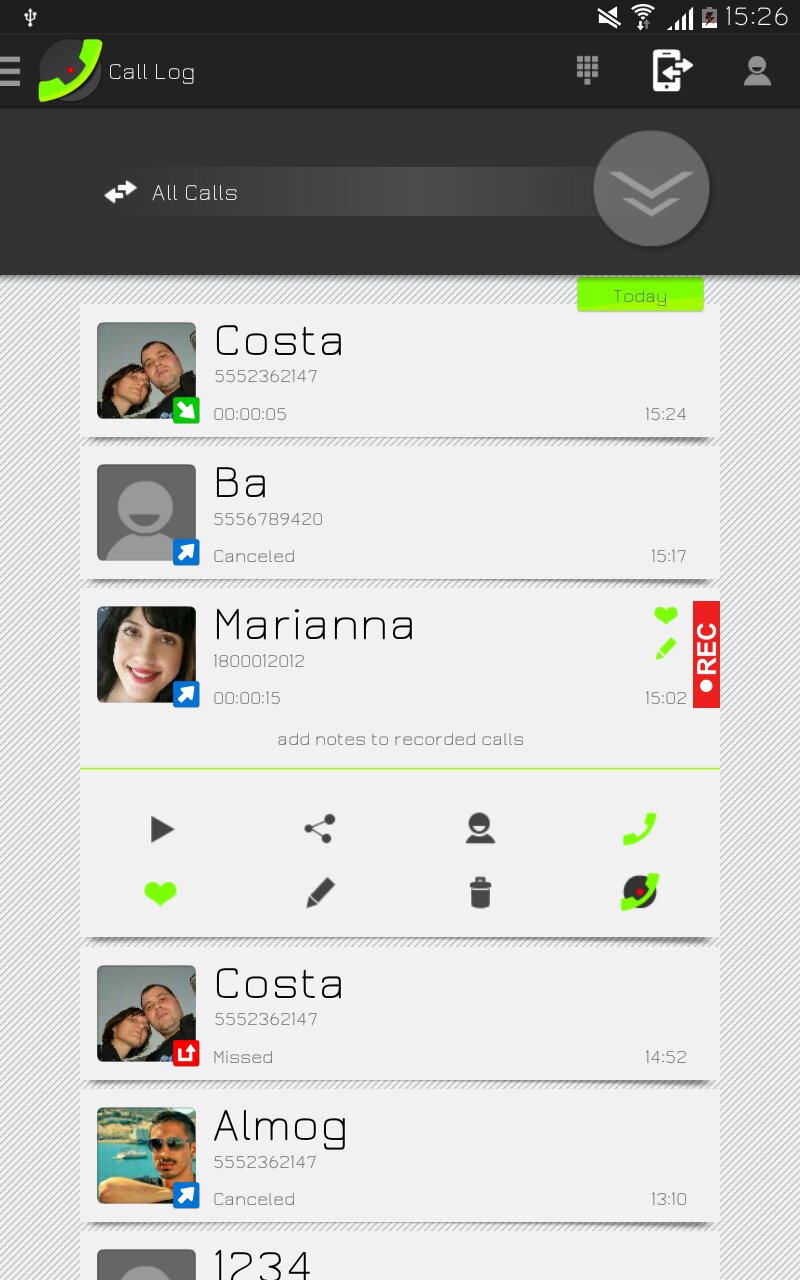The width and height of the screenshot is (800, 1280).
Task: Toggle favorite heart in the action panel
Action: coord(160,893)
